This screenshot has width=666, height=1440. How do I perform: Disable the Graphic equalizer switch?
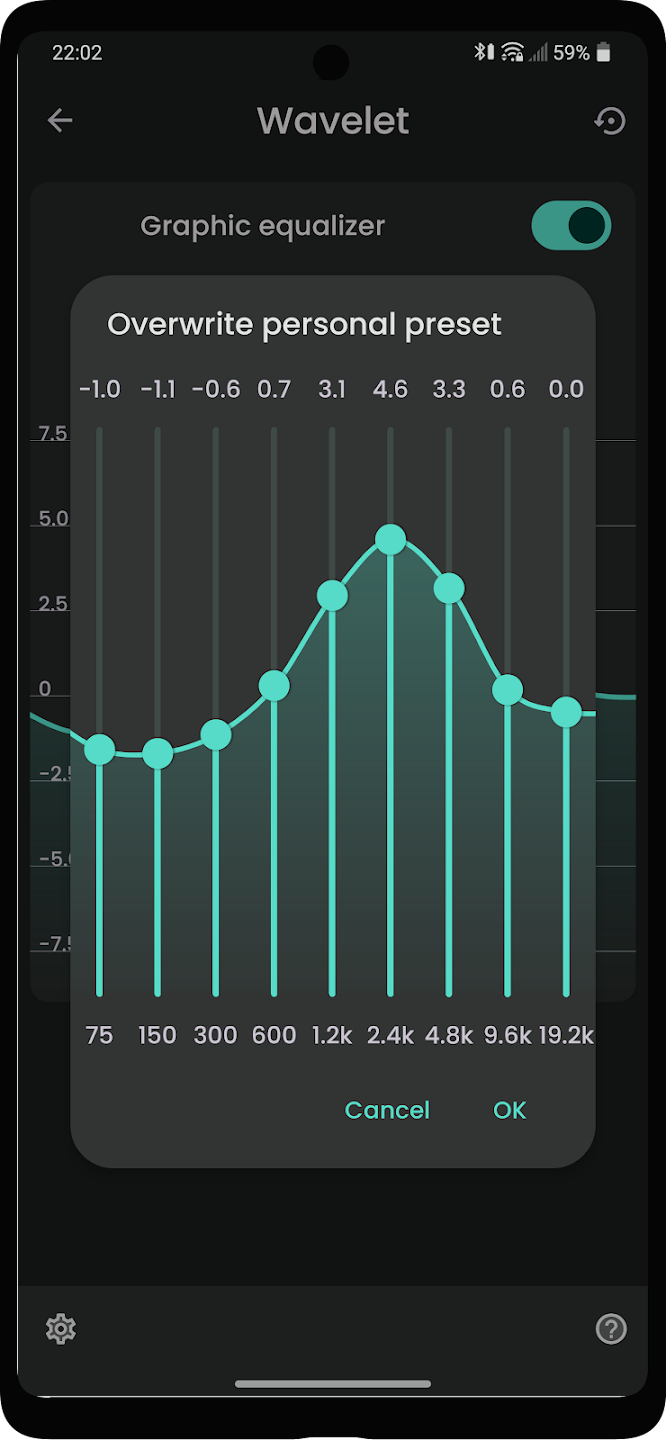tap(571, 226)
